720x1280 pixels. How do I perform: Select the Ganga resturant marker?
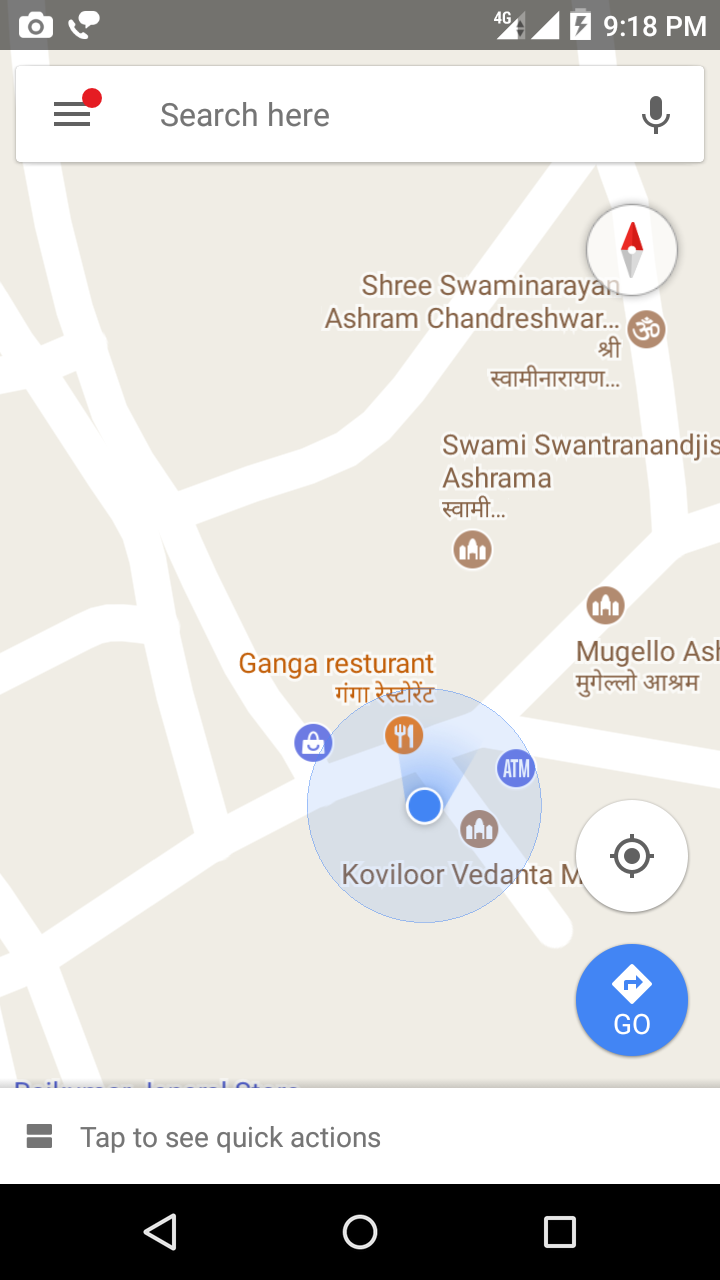(404, 736)
